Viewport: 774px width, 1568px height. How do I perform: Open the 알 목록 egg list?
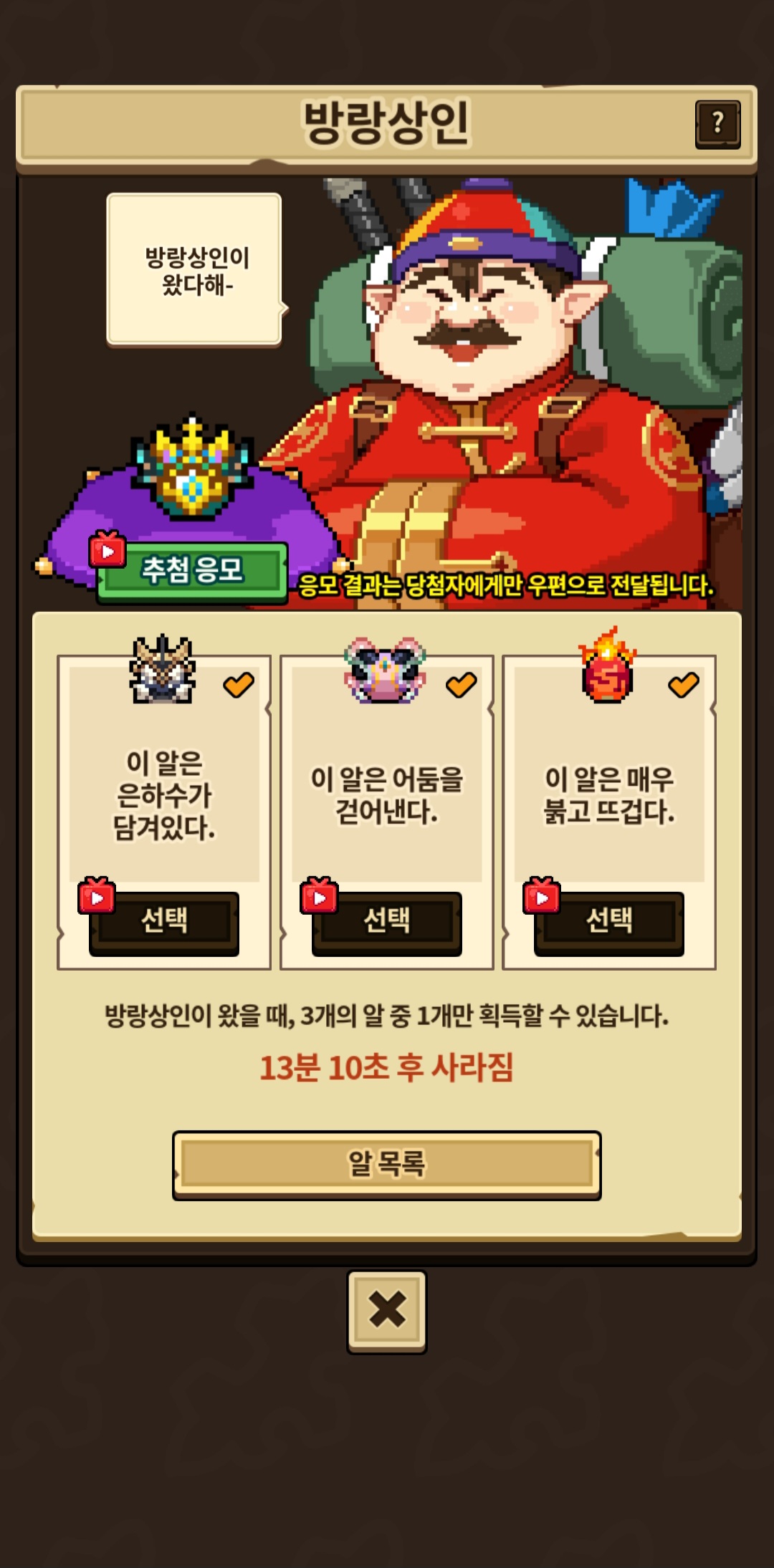[x=387, y=1165]
